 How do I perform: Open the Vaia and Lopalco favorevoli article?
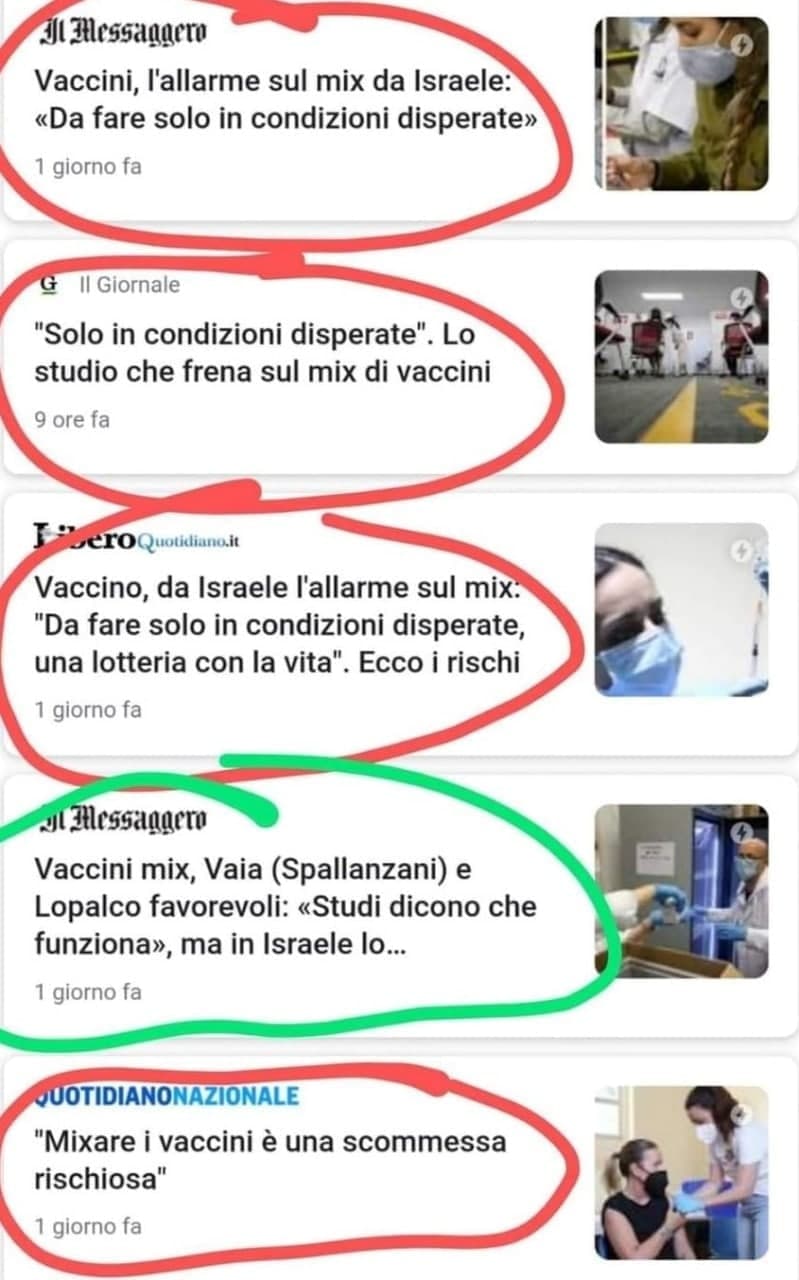point(285,907)
